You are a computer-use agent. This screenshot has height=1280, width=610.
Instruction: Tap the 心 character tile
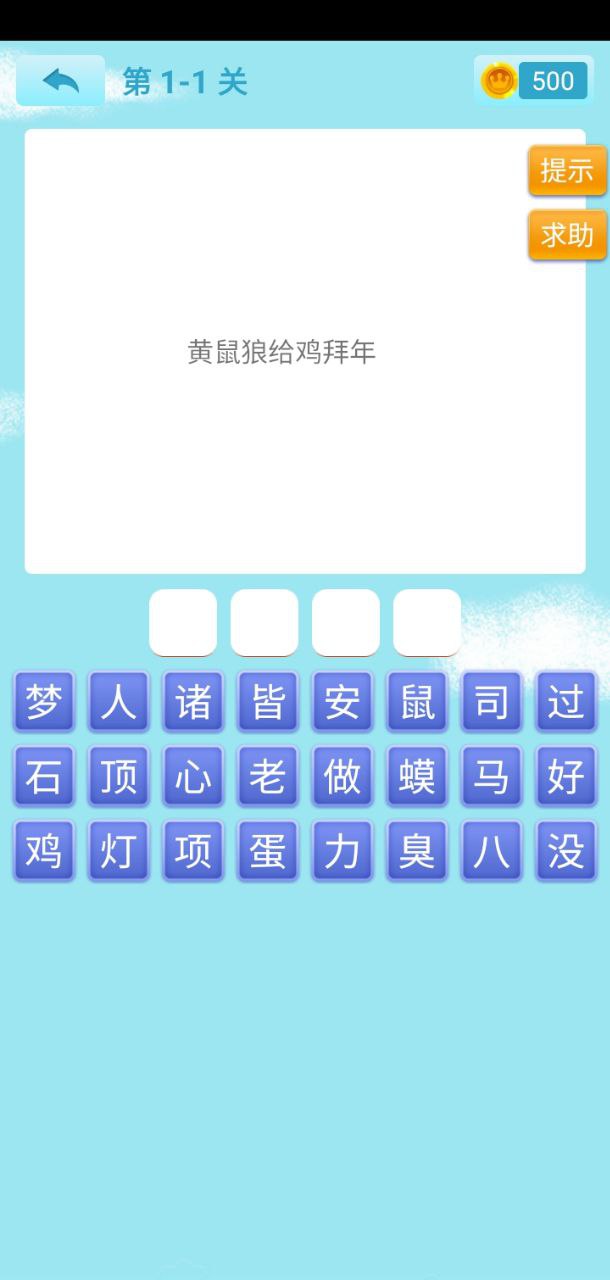click(x=193, y=776)
